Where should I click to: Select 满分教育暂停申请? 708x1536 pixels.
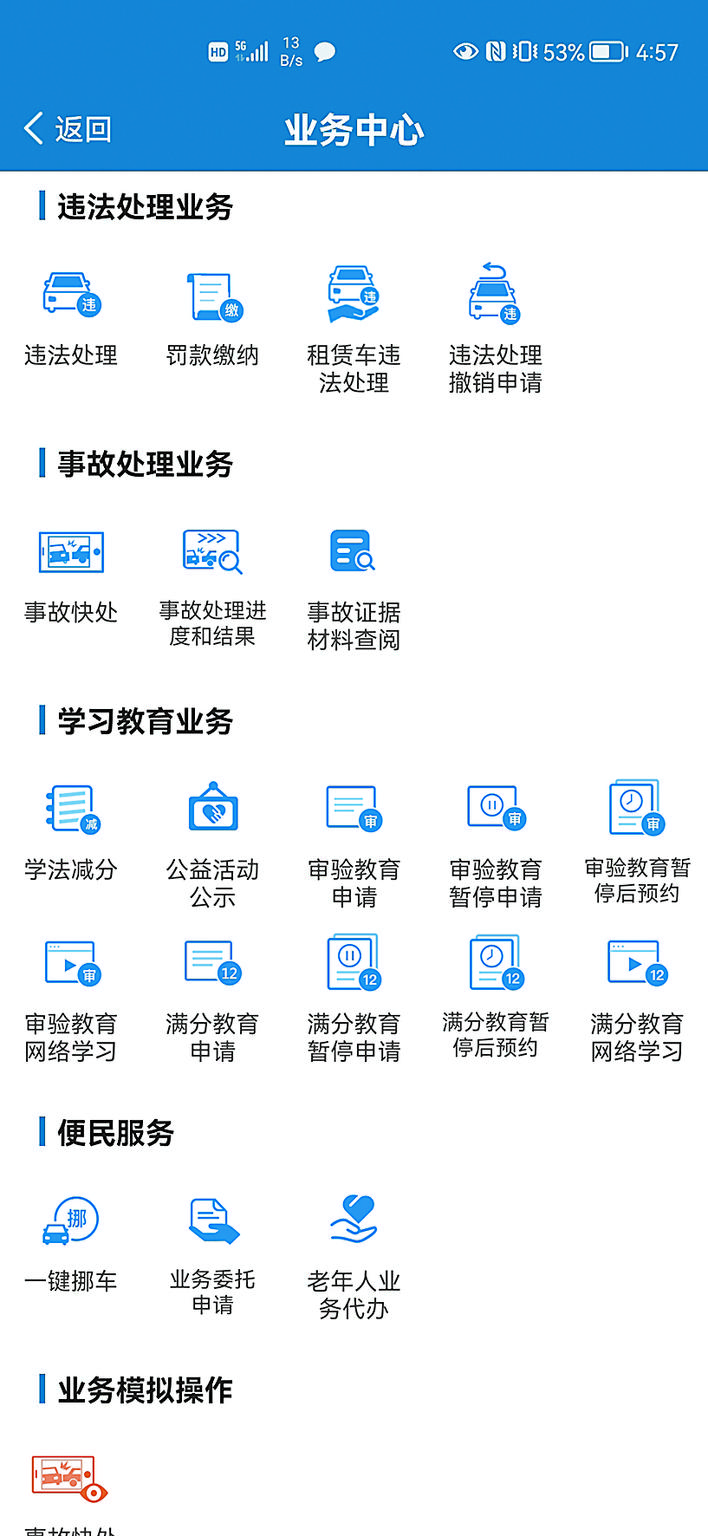coord(354,995)
